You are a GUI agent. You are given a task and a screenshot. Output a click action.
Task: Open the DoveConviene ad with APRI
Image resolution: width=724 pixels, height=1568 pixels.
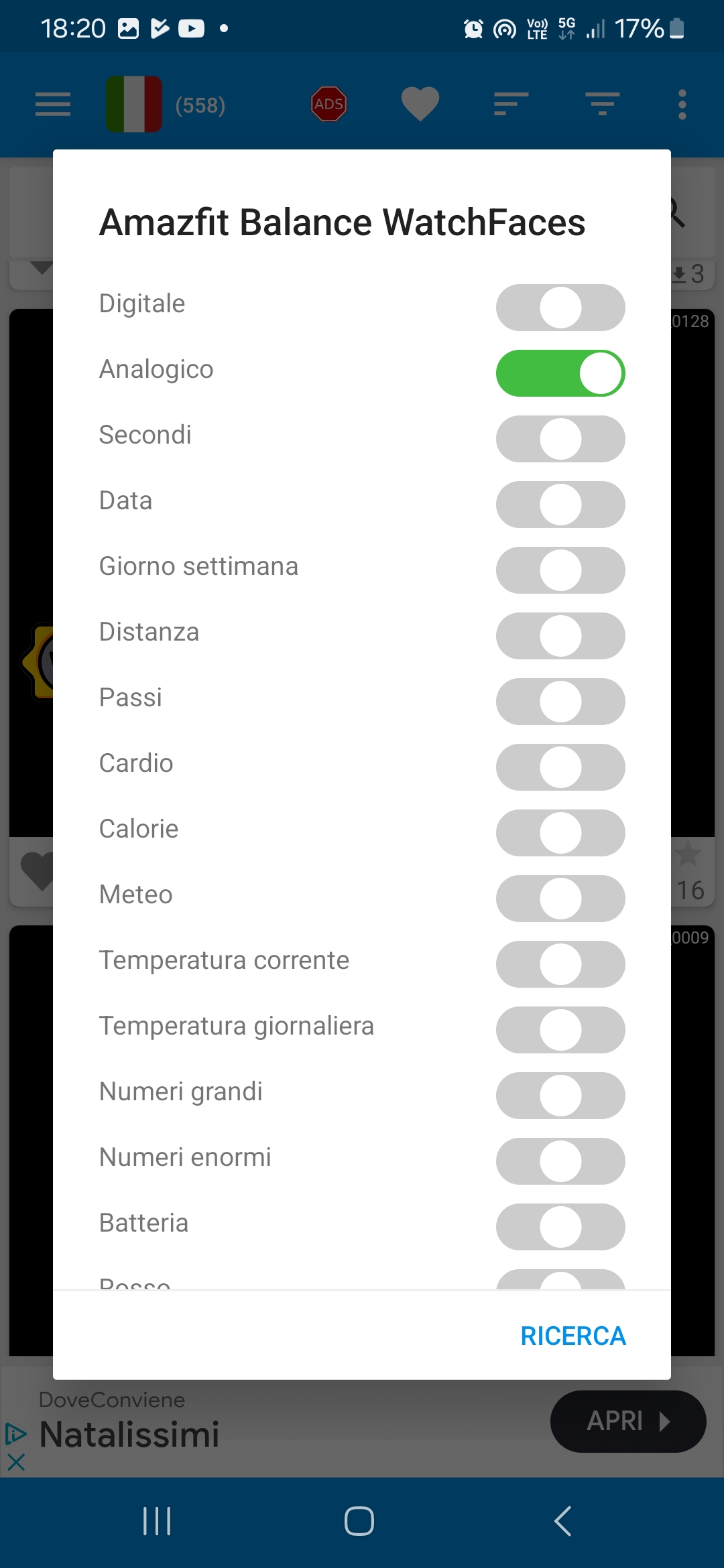(627, 1421)
